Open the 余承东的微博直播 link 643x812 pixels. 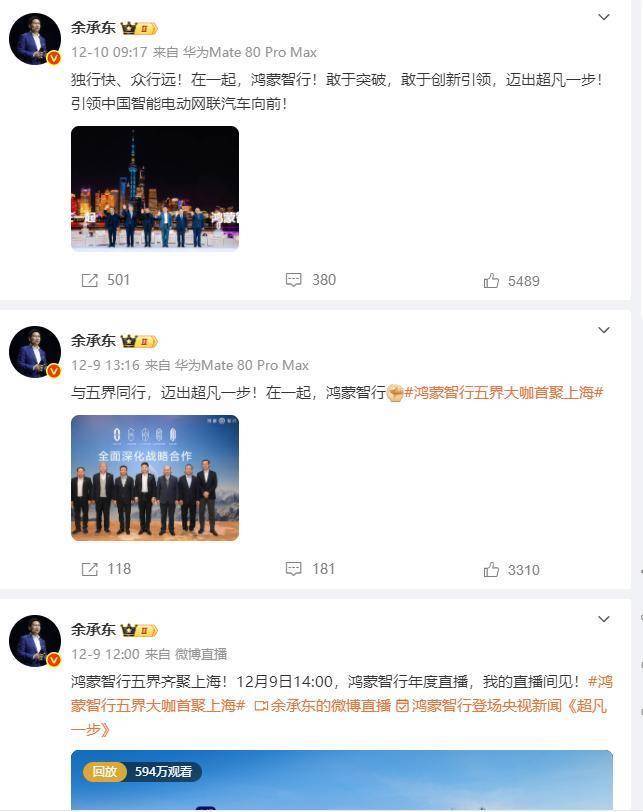coord(322,706)
